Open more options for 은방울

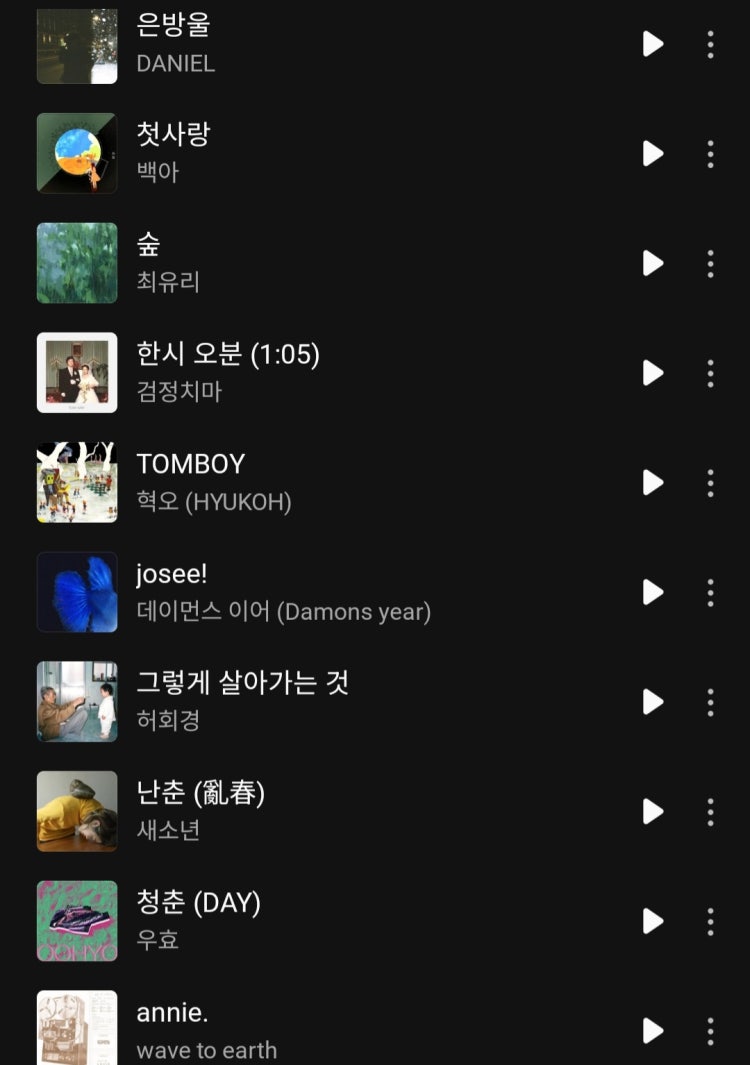[710, 44]
